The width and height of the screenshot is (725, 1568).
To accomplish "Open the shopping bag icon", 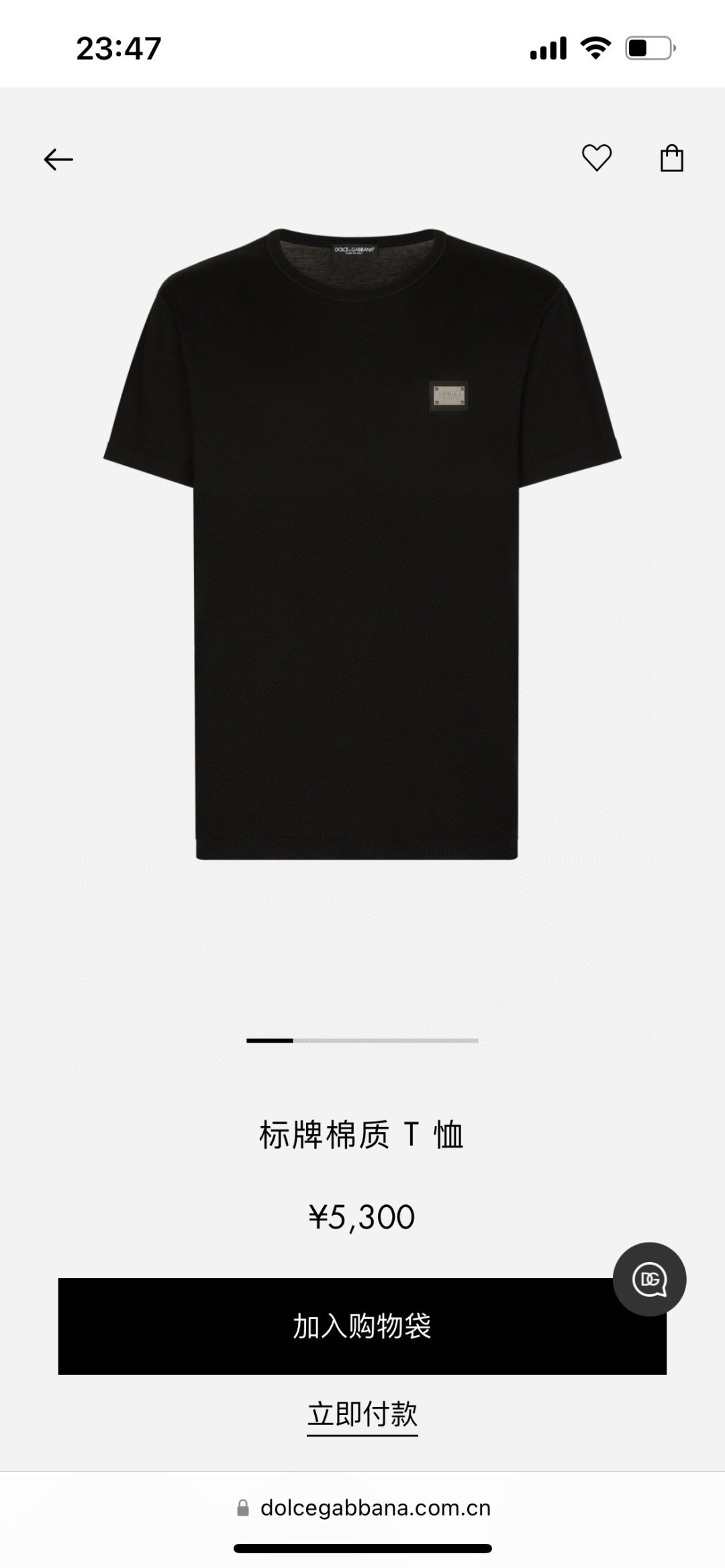I will point(673,159).
